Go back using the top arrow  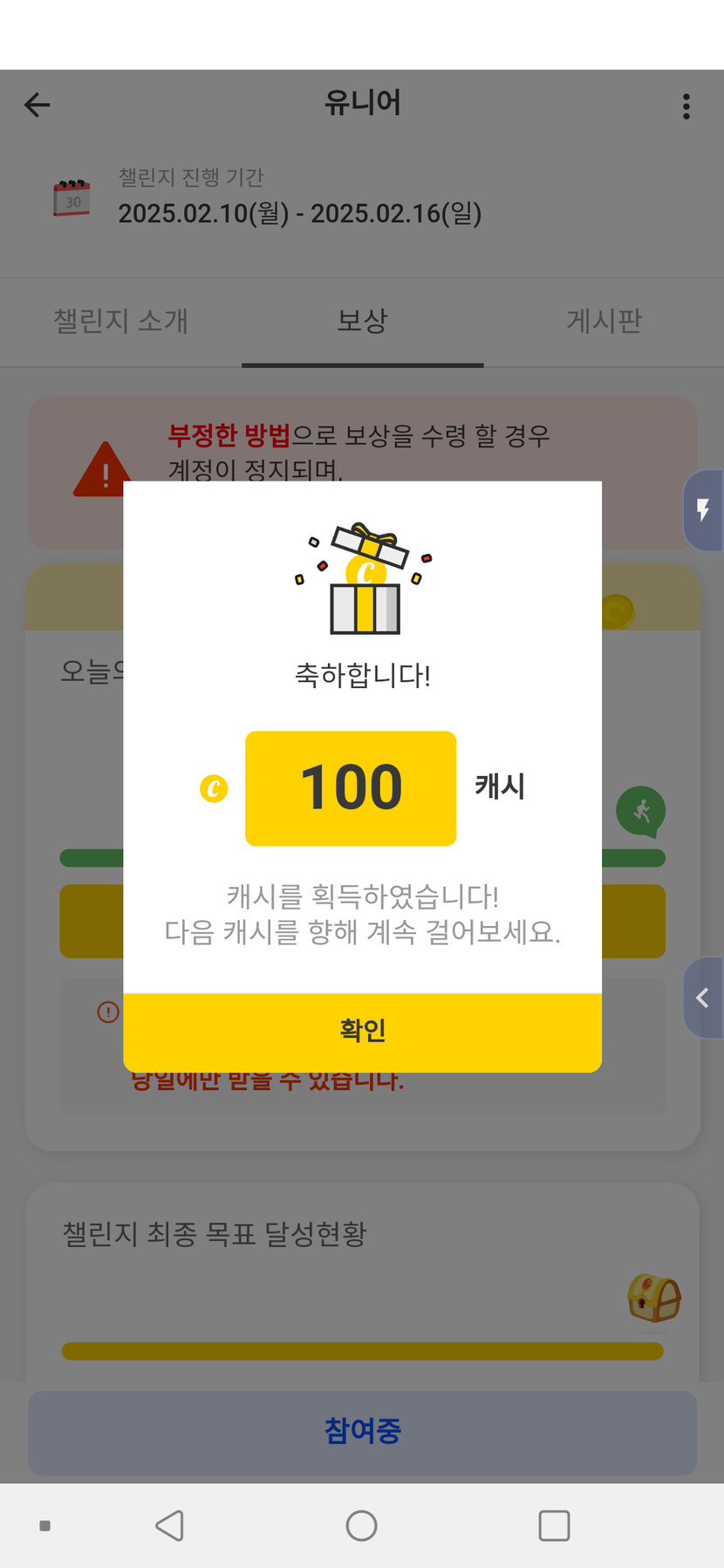click(x=38, y=106)
